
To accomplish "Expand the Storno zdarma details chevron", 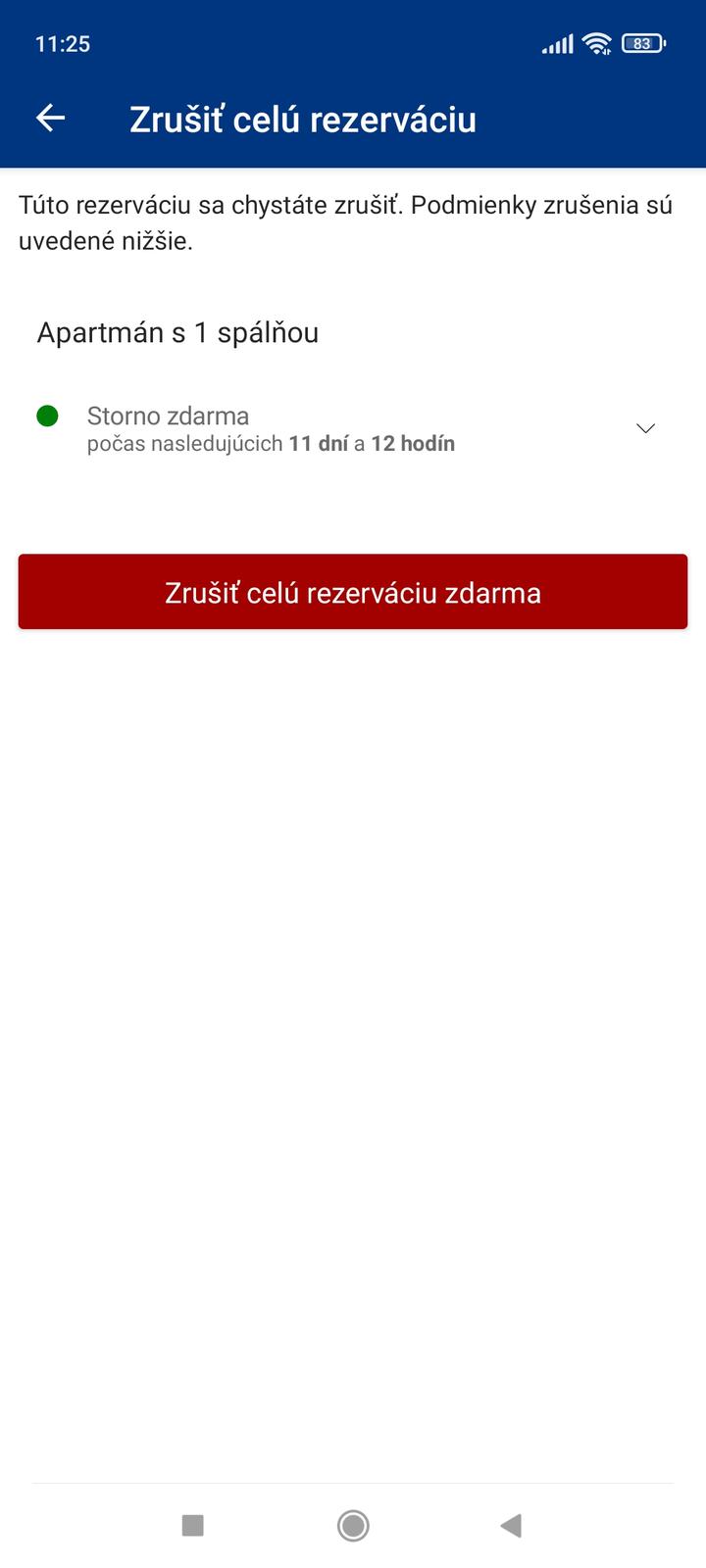I will point(645,428).
